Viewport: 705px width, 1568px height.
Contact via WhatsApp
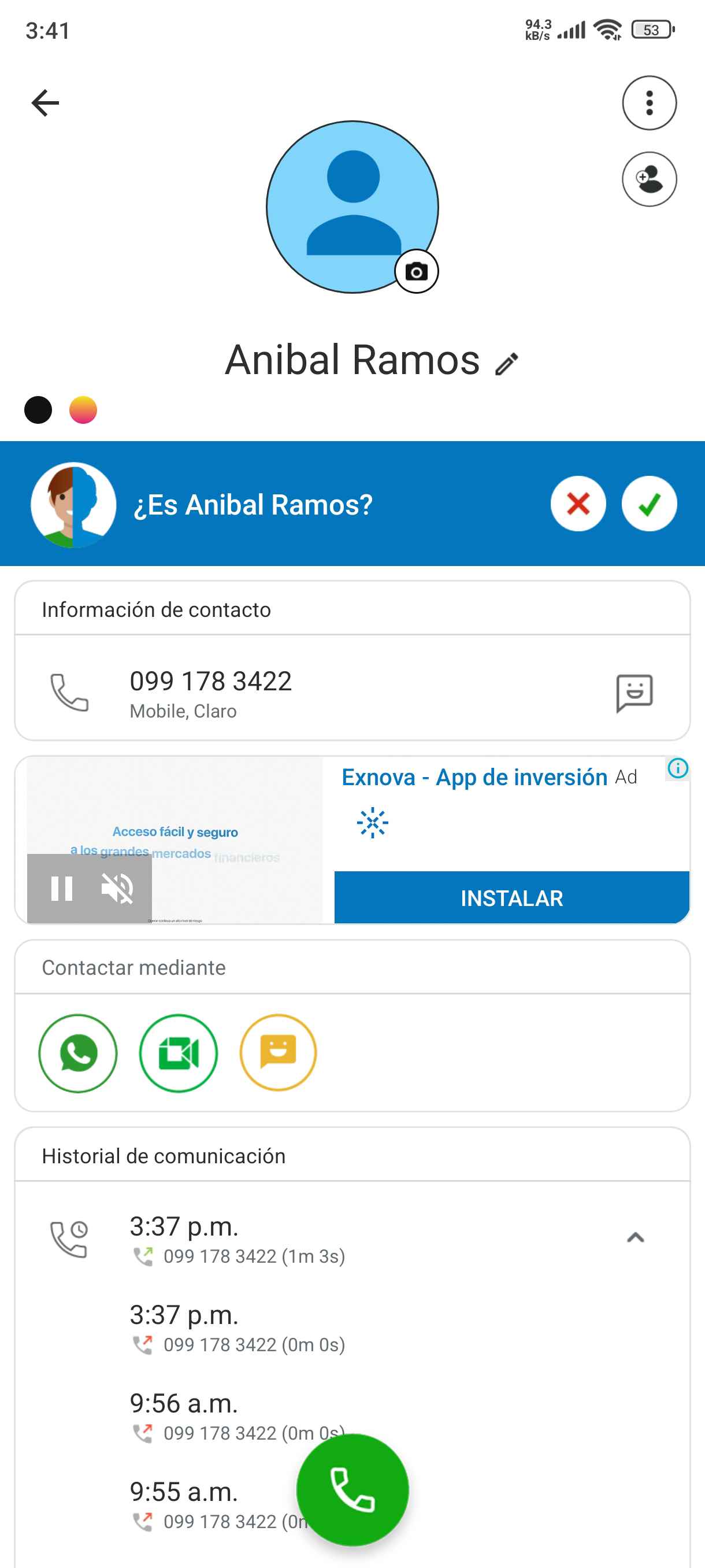[78, 1053]
